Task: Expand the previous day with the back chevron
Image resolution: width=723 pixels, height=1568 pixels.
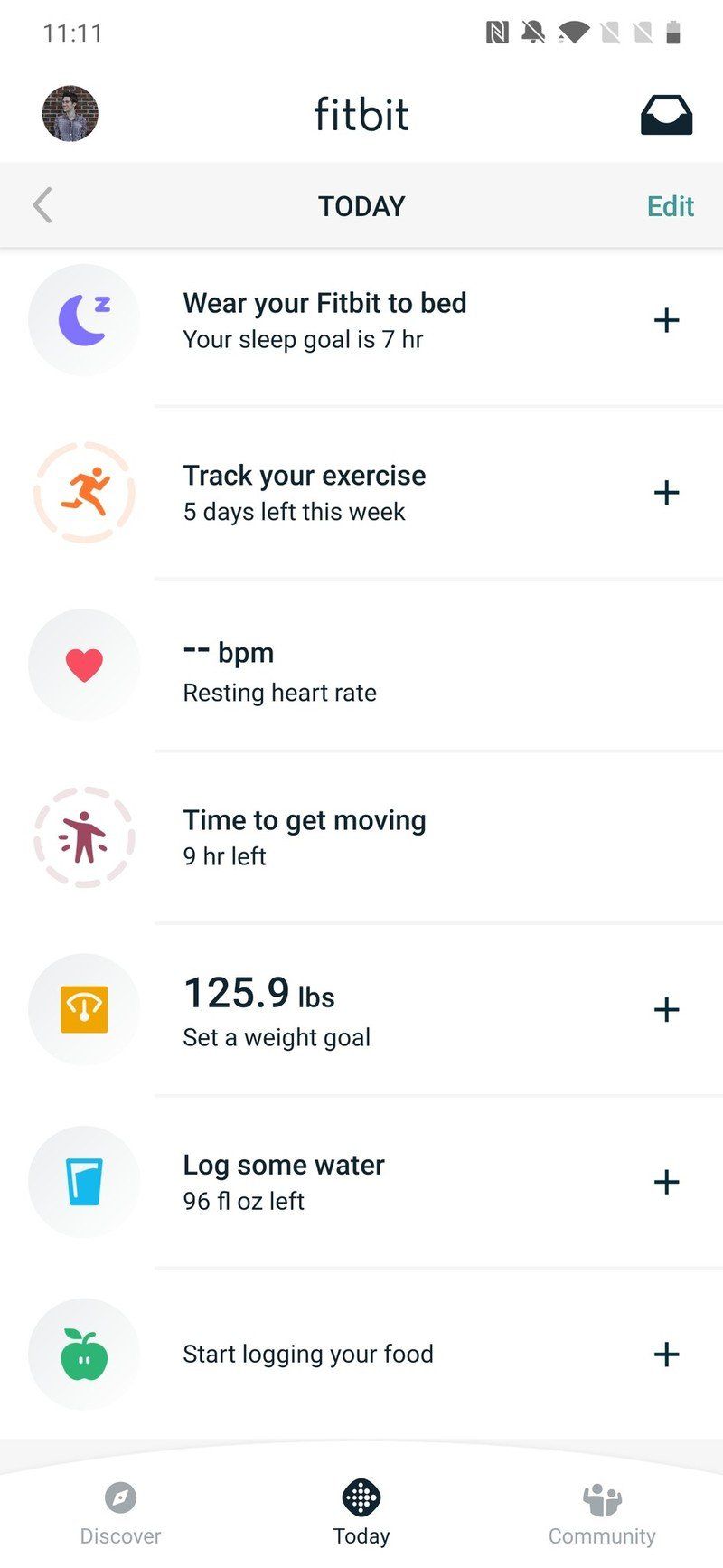Action: (x=42, y=205)
